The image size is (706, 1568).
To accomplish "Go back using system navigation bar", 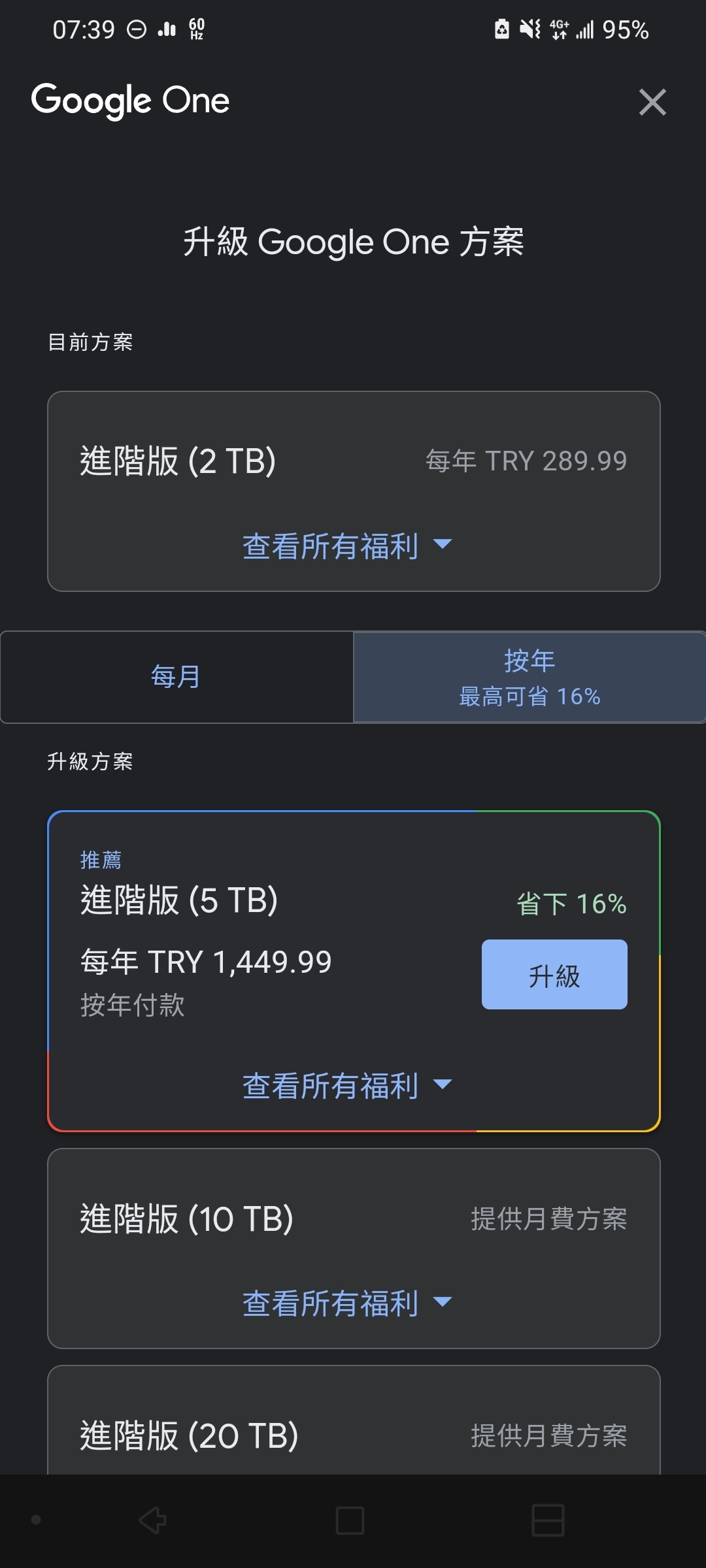I will click(153, 1520).
